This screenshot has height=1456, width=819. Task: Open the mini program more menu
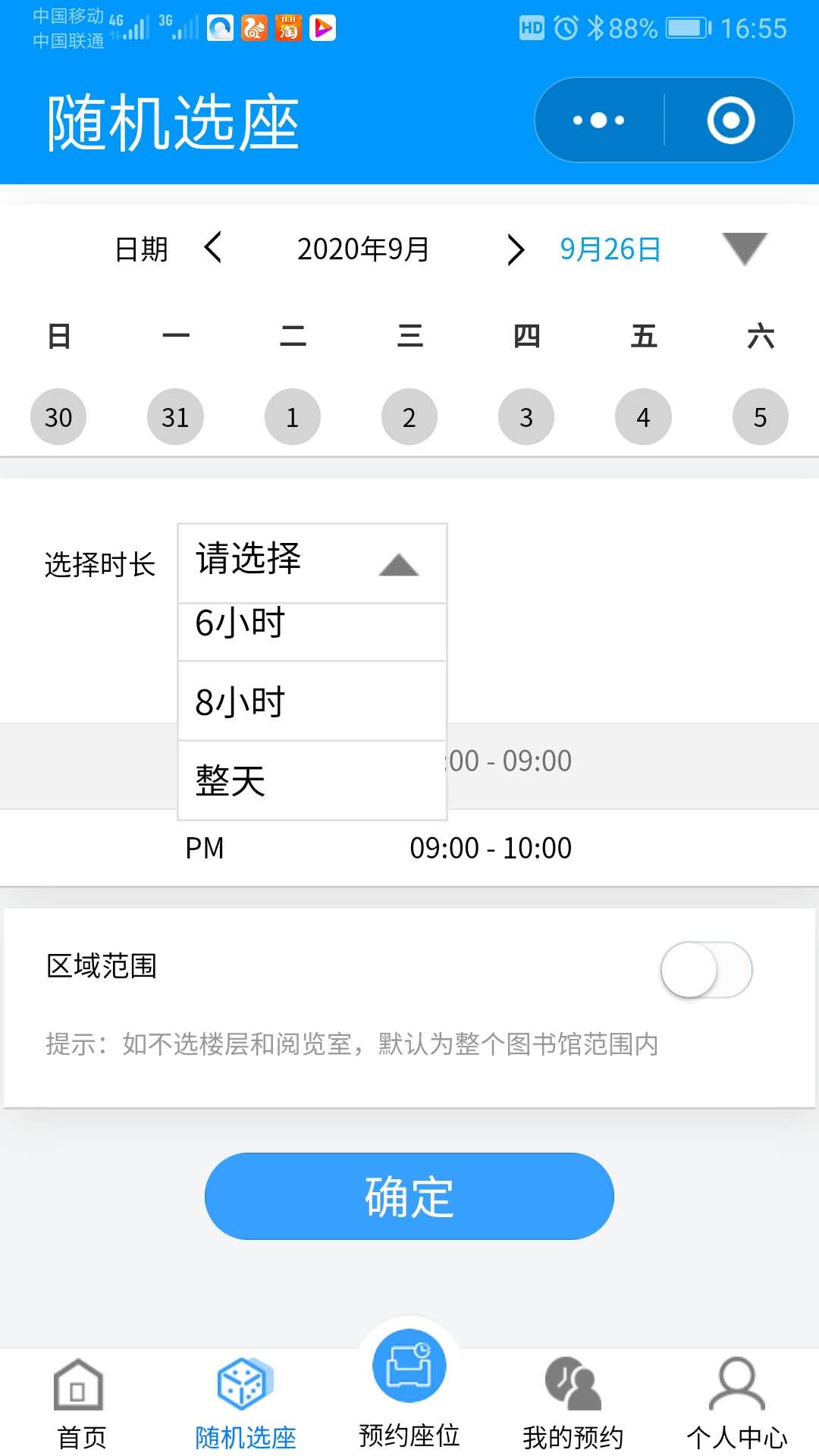coord(598,121)
